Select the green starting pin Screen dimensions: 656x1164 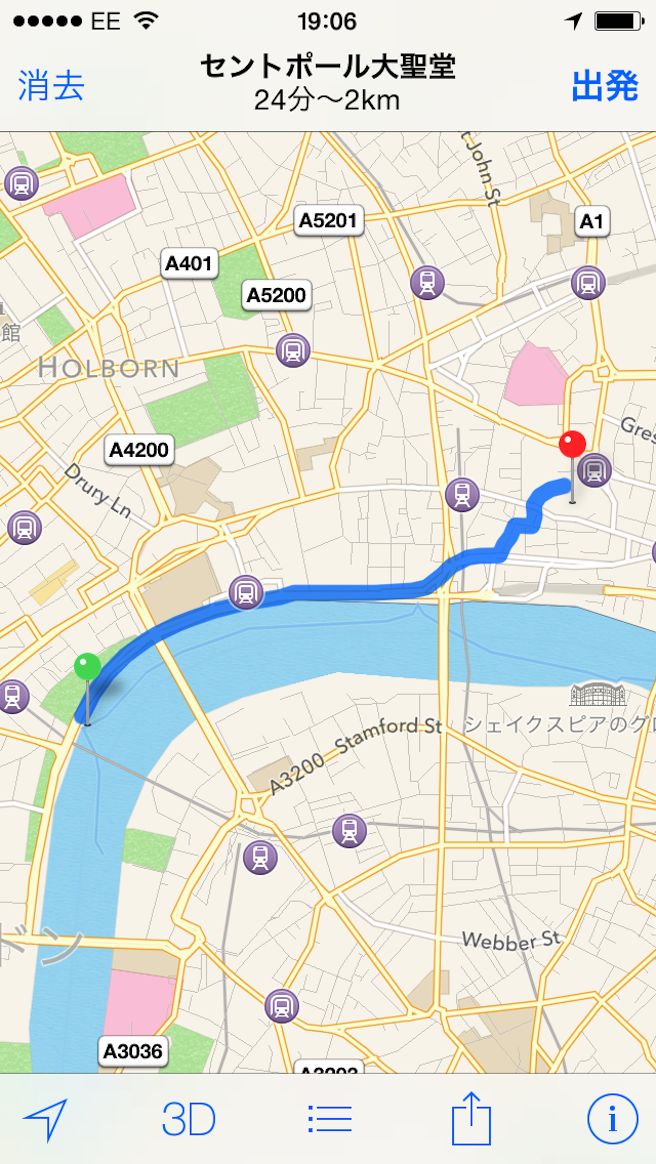pos(88,667)
